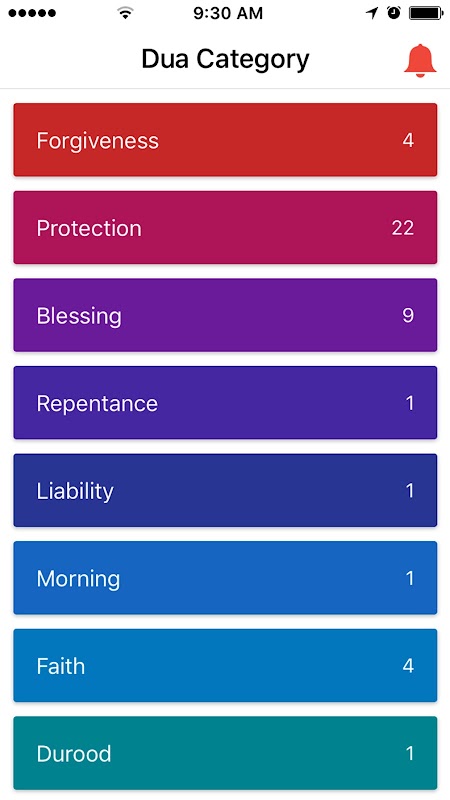Open the Forgiveness dua category

(x=225, y=140)
